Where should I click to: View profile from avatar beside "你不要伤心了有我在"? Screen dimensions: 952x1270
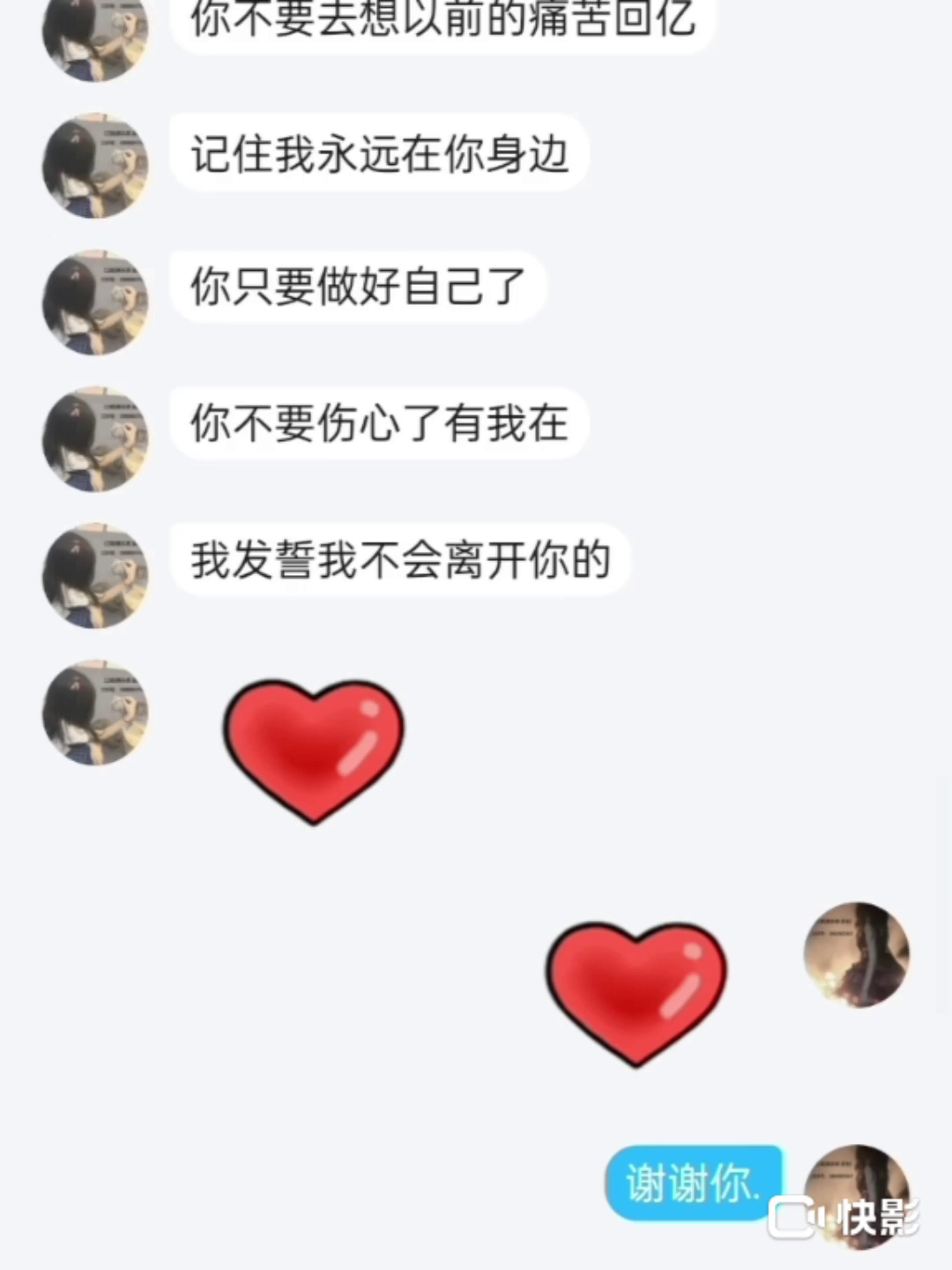[95, 439]
